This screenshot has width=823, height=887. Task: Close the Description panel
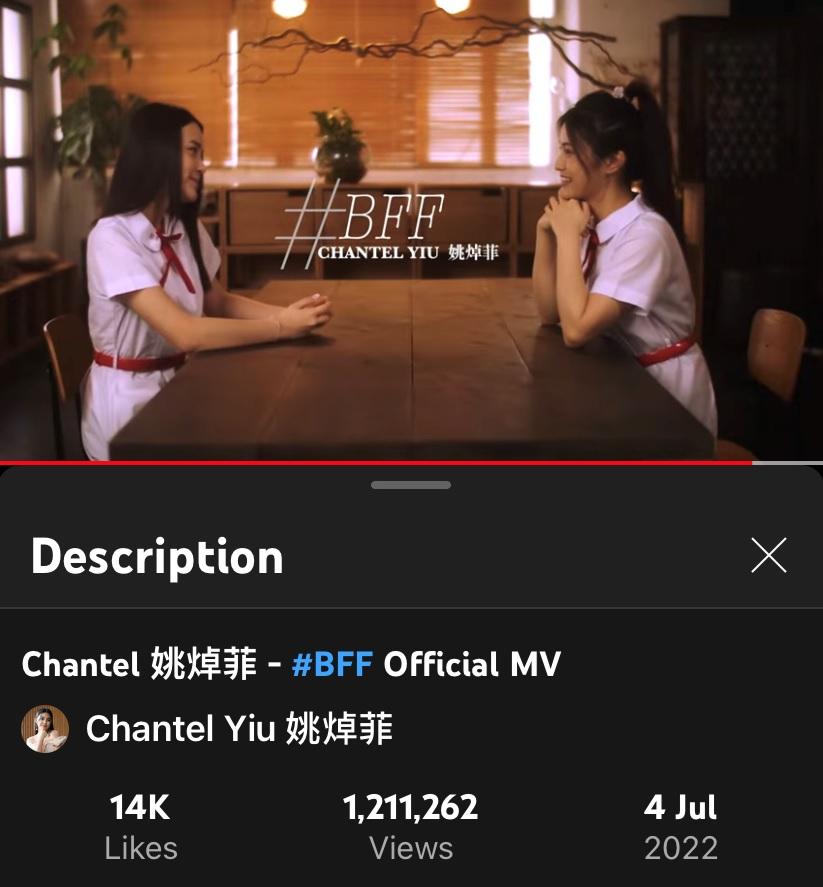click(768, 555)
